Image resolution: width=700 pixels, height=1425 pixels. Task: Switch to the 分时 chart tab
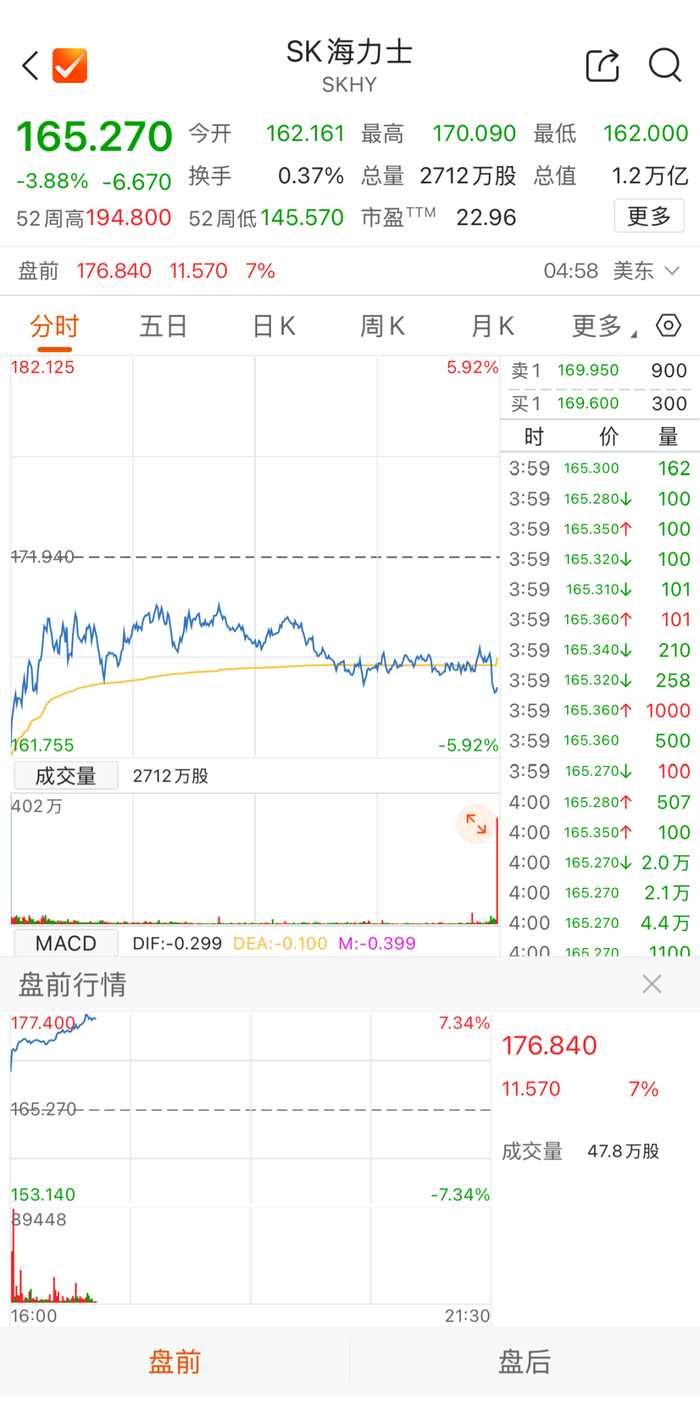click(x=54, y=326)
